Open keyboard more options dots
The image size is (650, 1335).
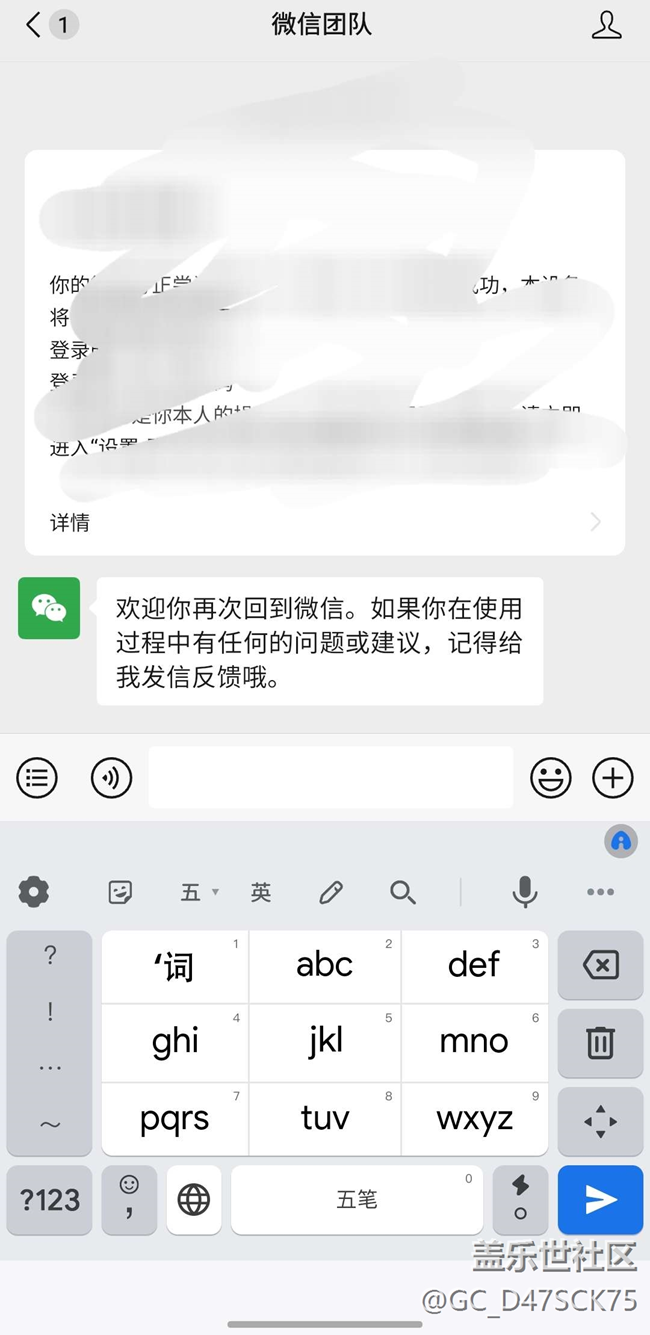(x=600, y=891)
